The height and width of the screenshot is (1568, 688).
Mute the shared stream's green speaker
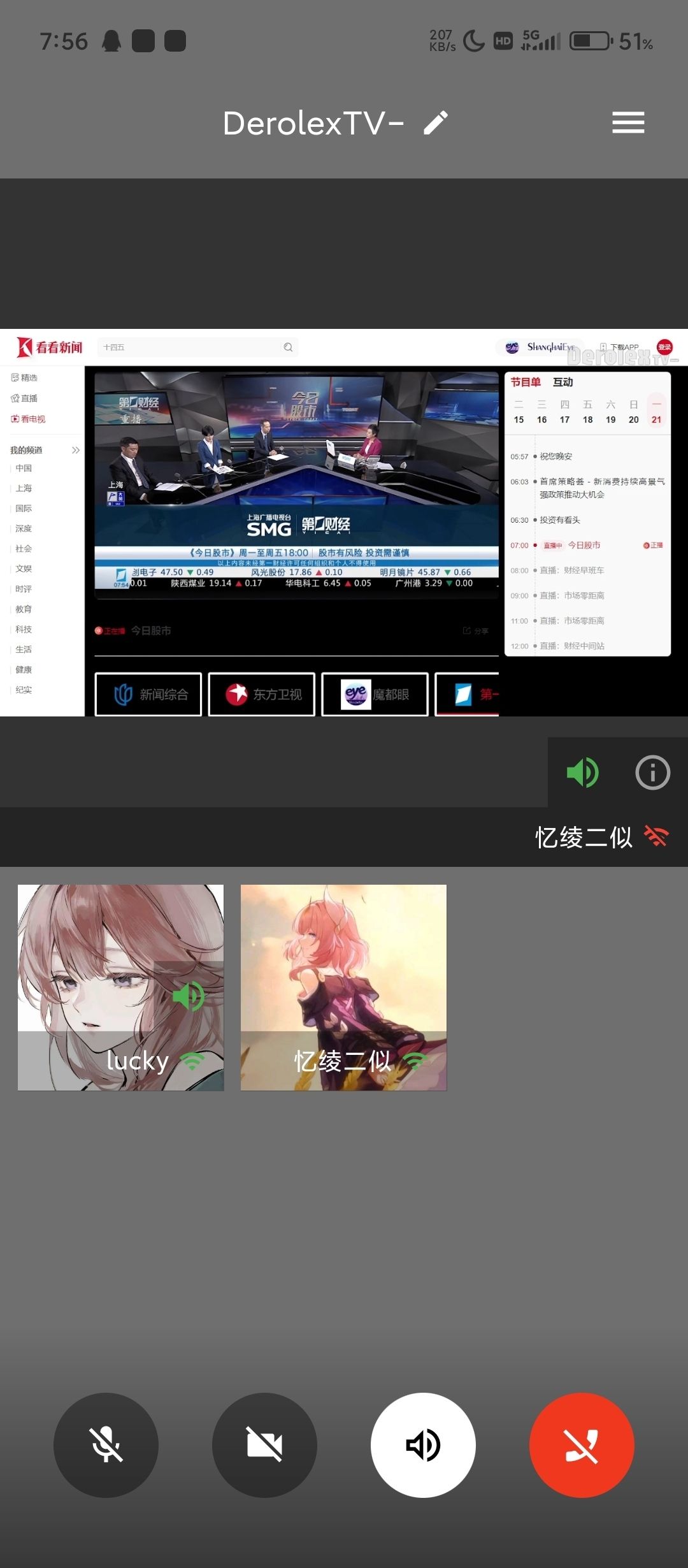click(582, 773)
